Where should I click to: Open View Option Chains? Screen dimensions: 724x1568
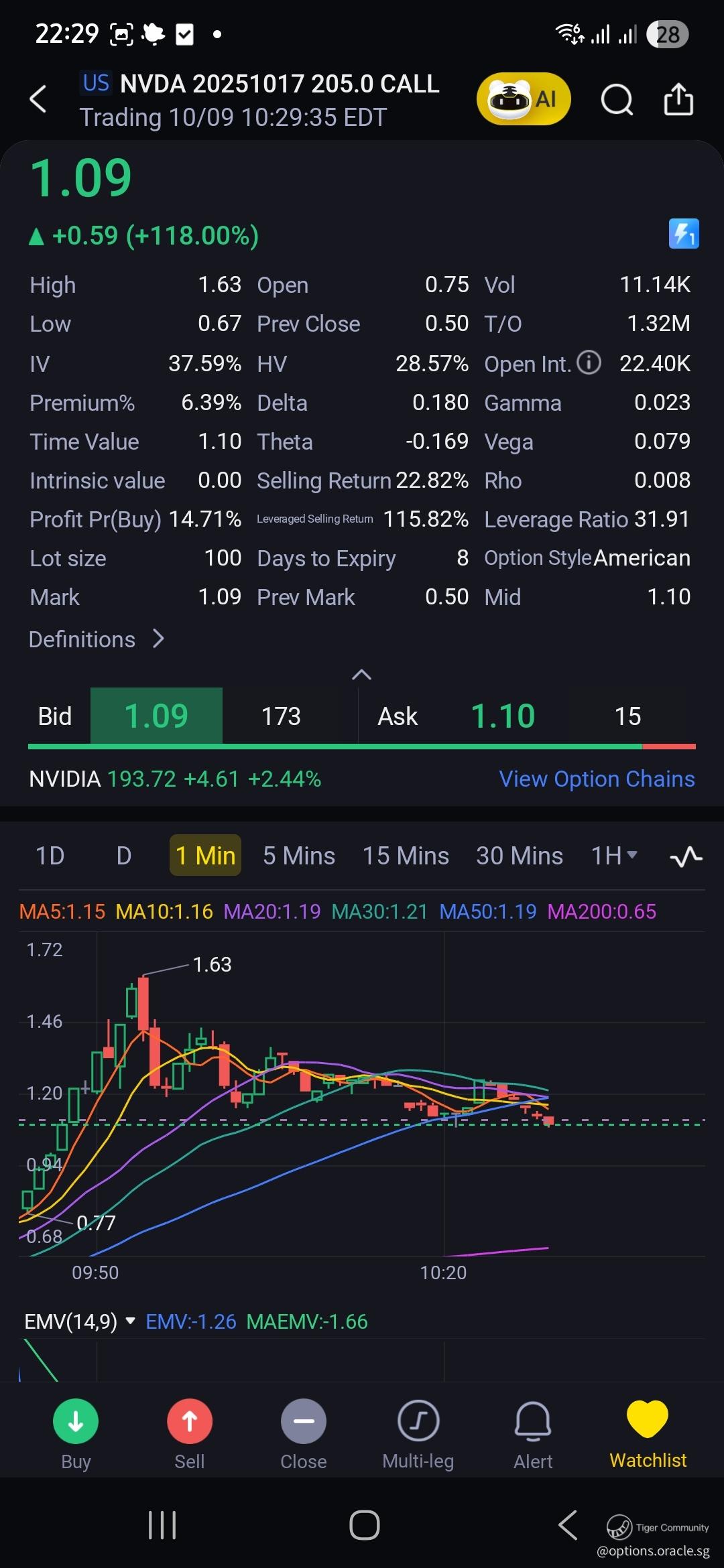pyautogui.click(x=596, y=779)
